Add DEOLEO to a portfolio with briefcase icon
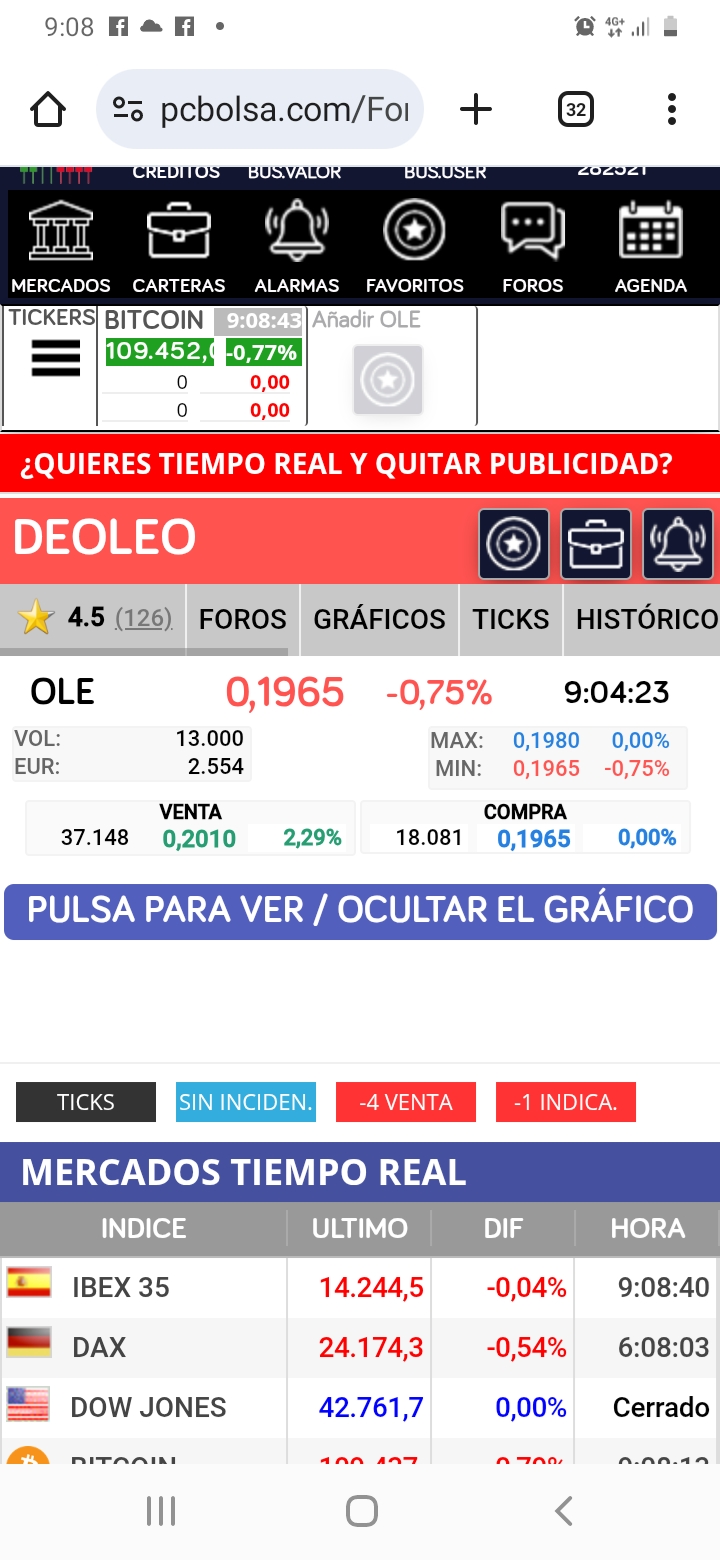Screen dimensions: 720x1560 coord(596,544)
